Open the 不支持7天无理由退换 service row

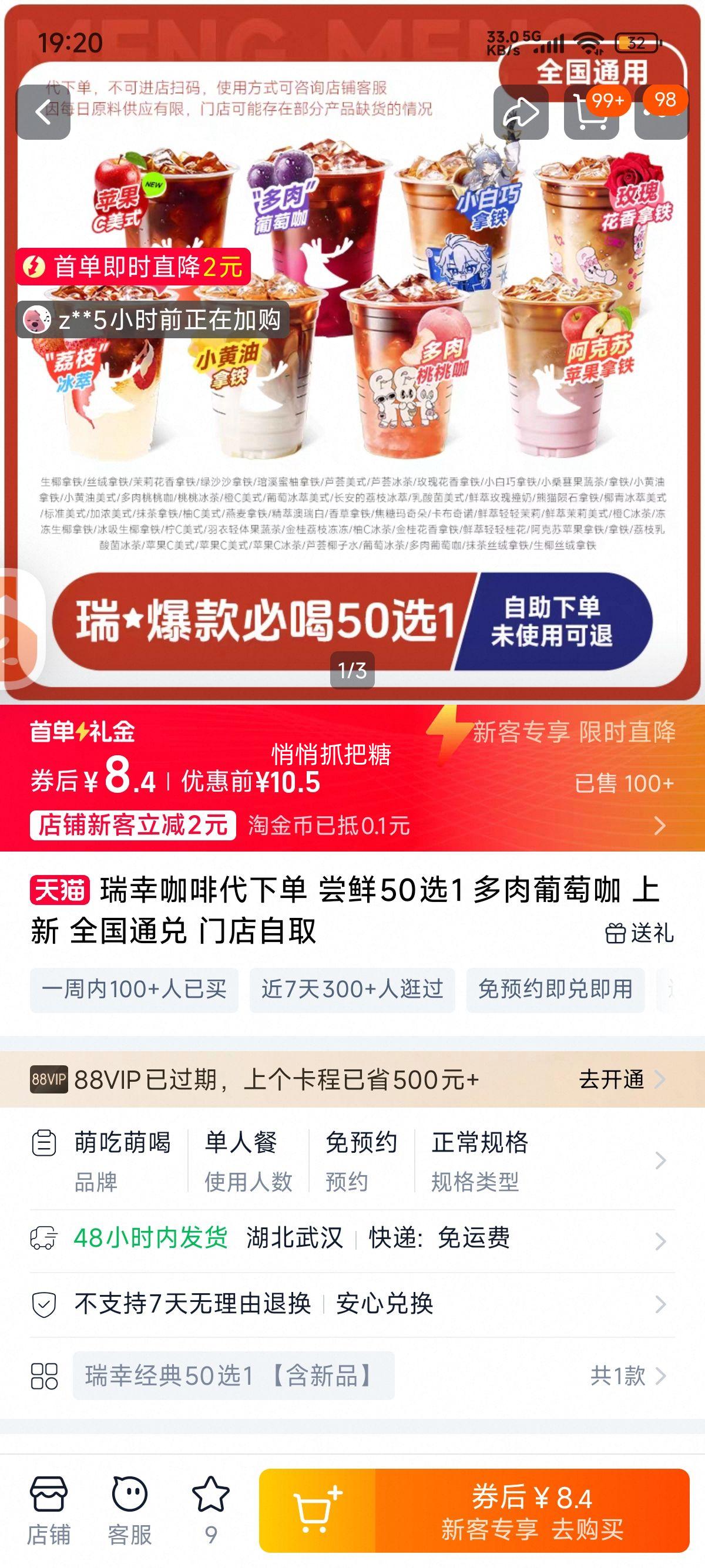tap(352, 1304)
